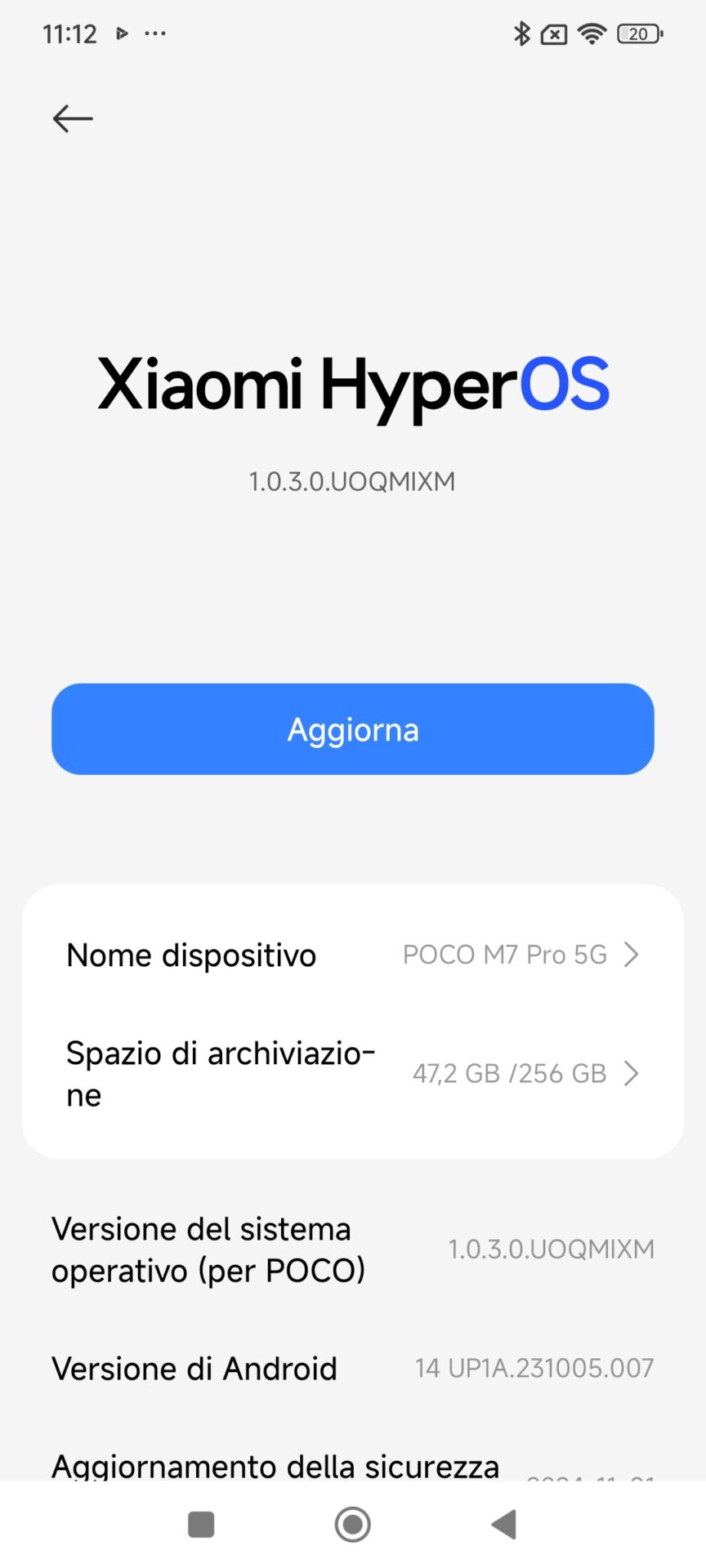Tap the system back triangle button
Screen dimensions: 706x1568
(x=504, y=1524)
